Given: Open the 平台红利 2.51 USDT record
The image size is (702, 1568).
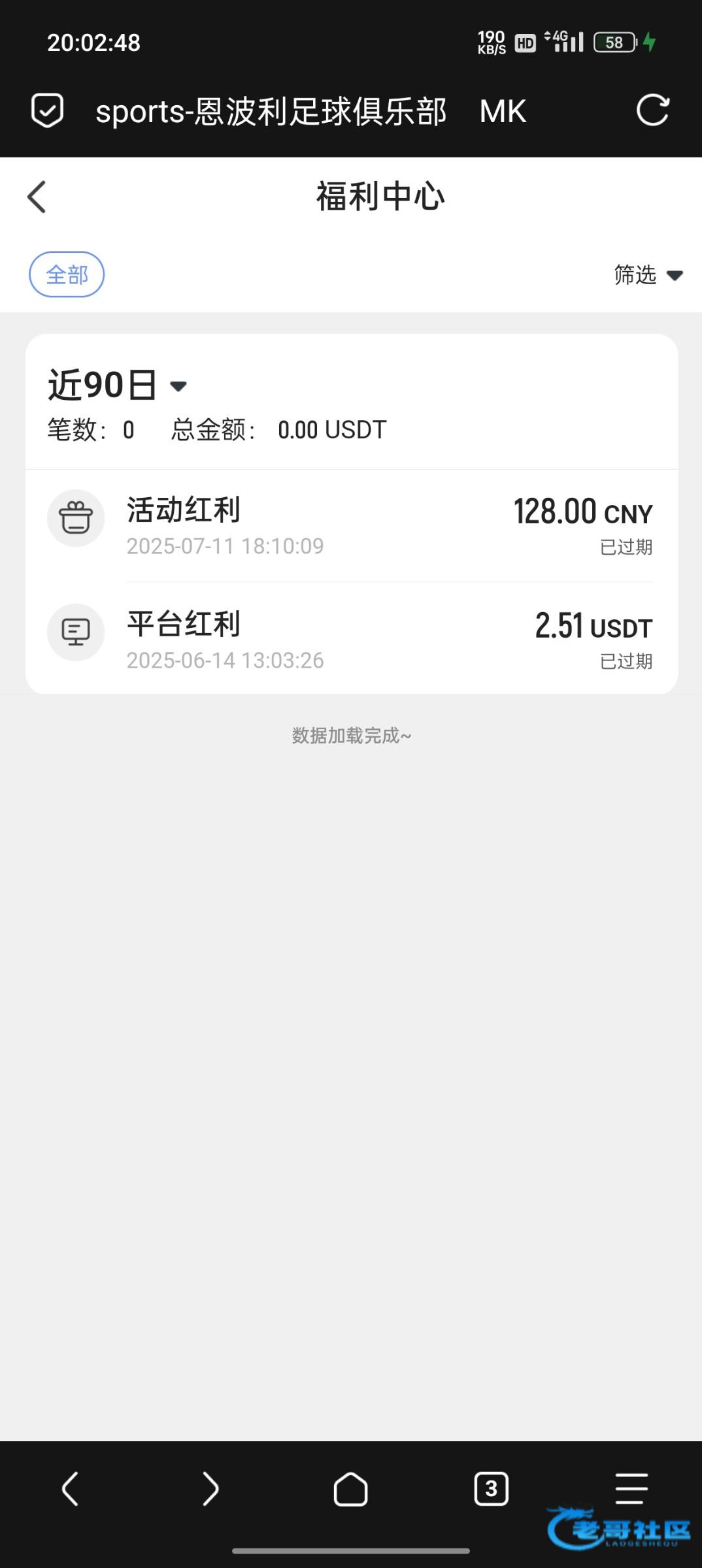Looking at the screenshot, I should pyautogui.click(x=351, y=640).
